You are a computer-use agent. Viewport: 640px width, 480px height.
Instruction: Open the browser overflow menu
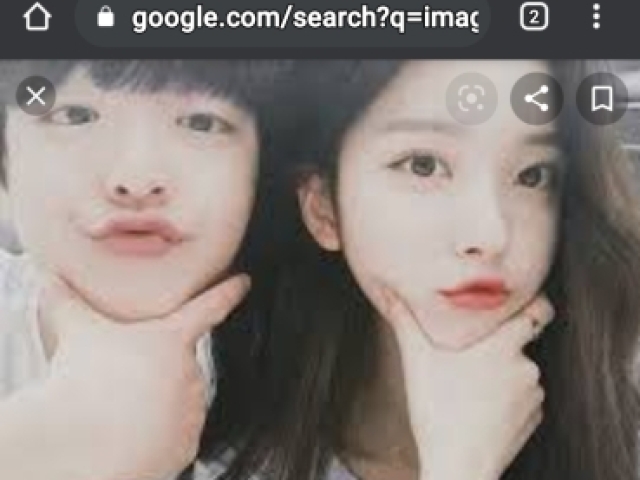tap(596, 17)
